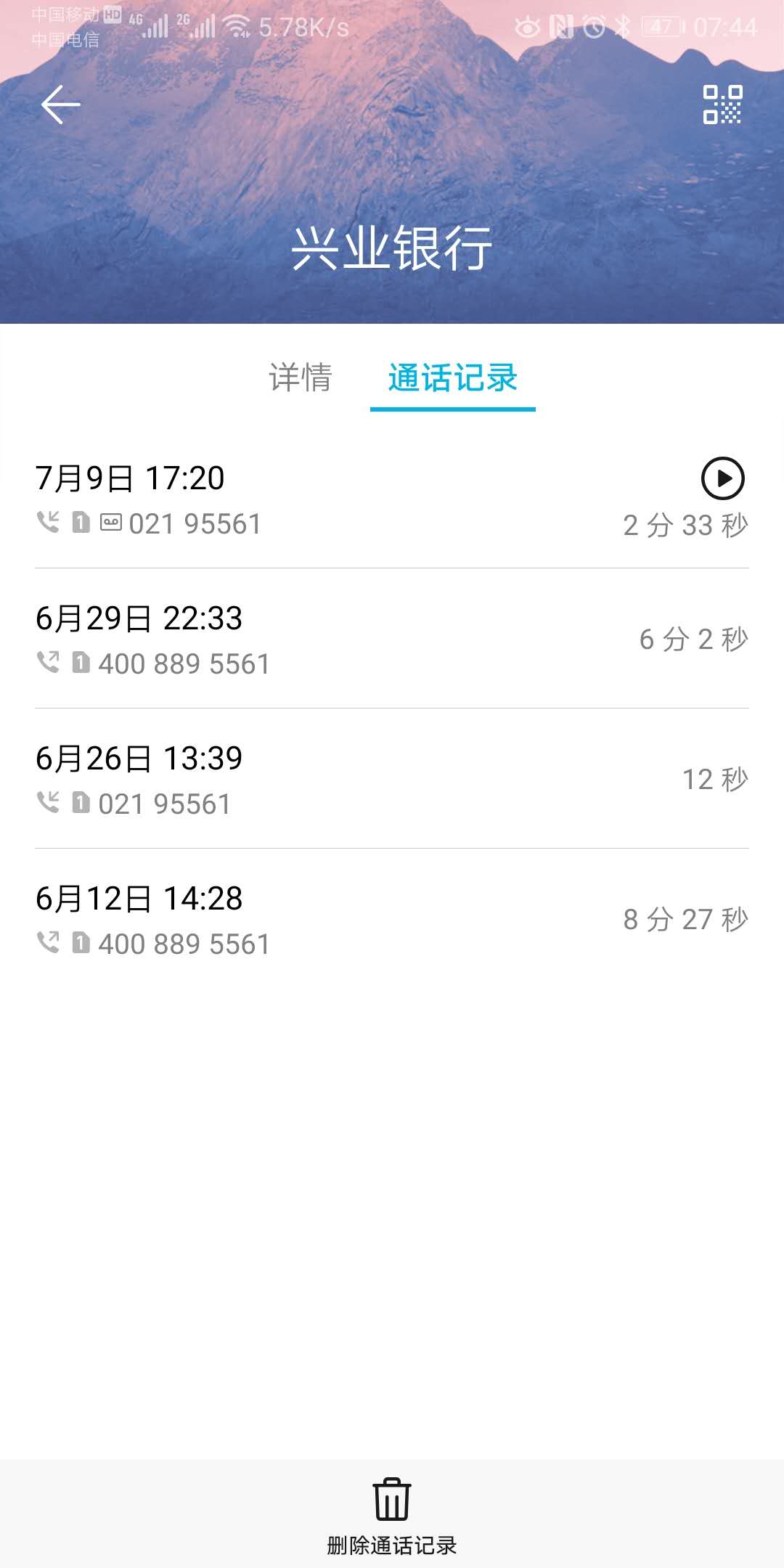This screenshot has height=1568, width=784.
Task: Switch to the 详情 tab
Action: click(301, 377)
